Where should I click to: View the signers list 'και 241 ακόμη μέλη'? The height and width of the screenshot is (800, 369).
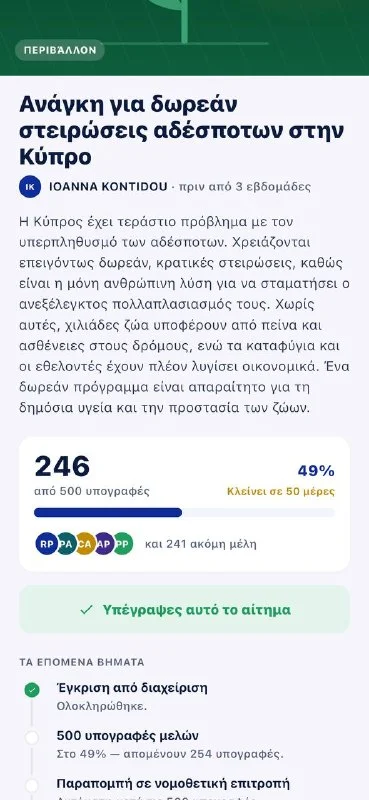coord(201,544)
